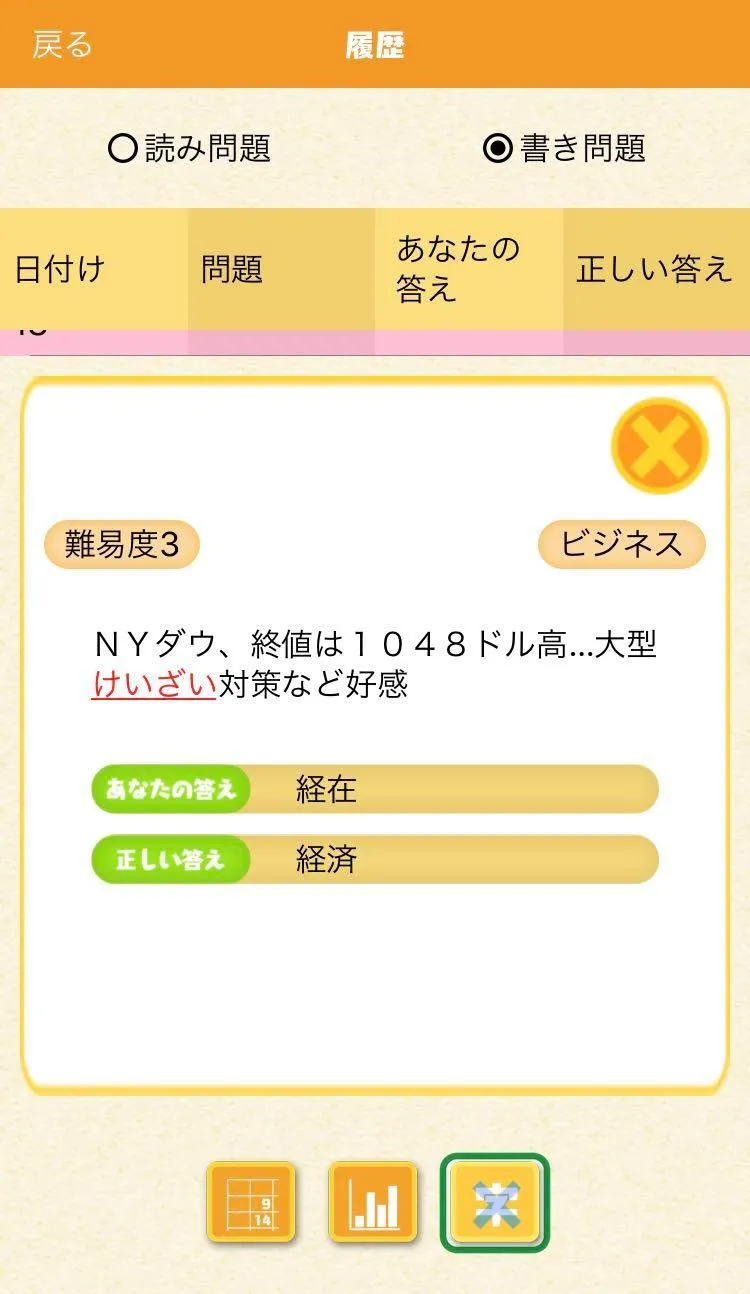The width and height of the screenshot is (750, 1294).
Task: Open the calendar grid view icon
Action: pyautogui.click(x=250, y=1202)
